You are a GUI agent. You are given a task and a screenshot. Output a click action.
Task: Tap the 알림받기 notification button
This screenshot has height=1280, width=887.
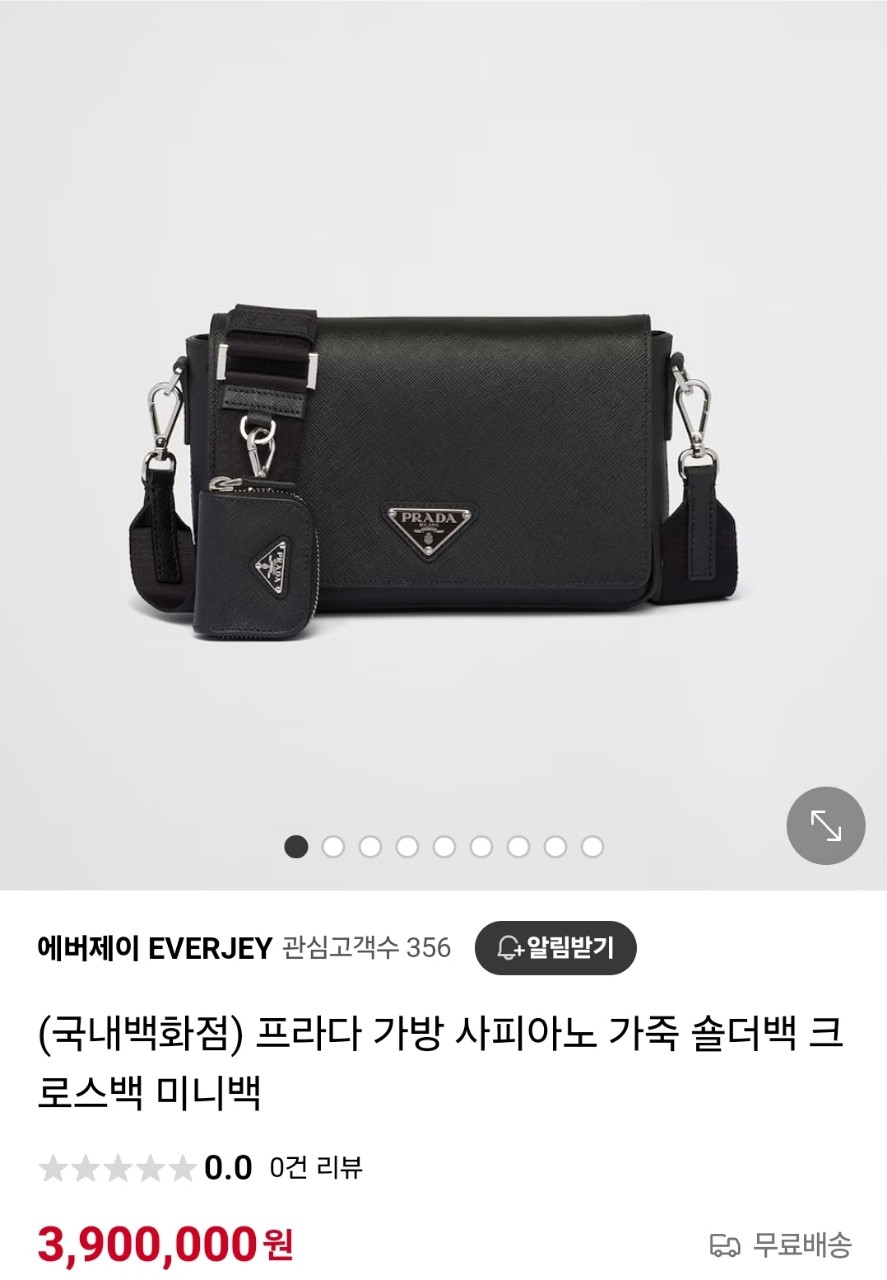pos(555,947)
